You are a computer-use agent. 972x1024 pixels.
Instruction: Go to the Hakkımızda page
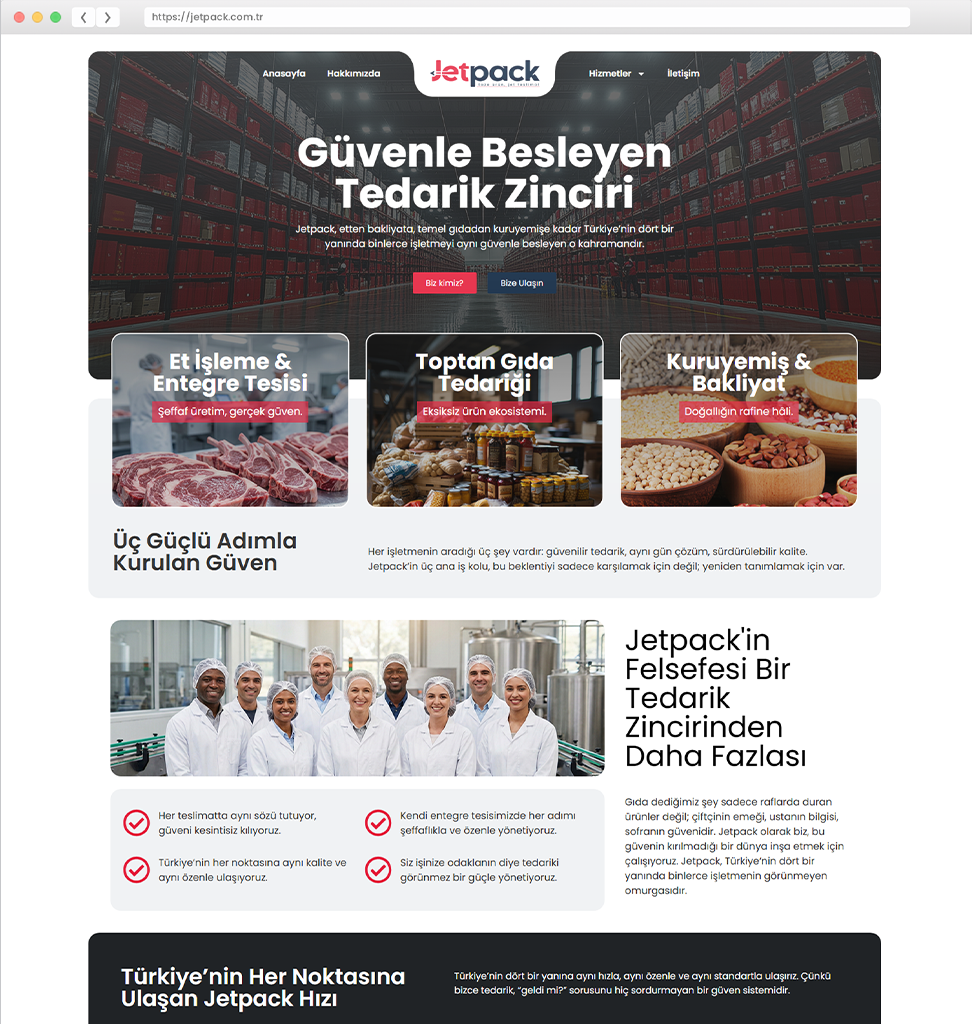coord(353,74)
